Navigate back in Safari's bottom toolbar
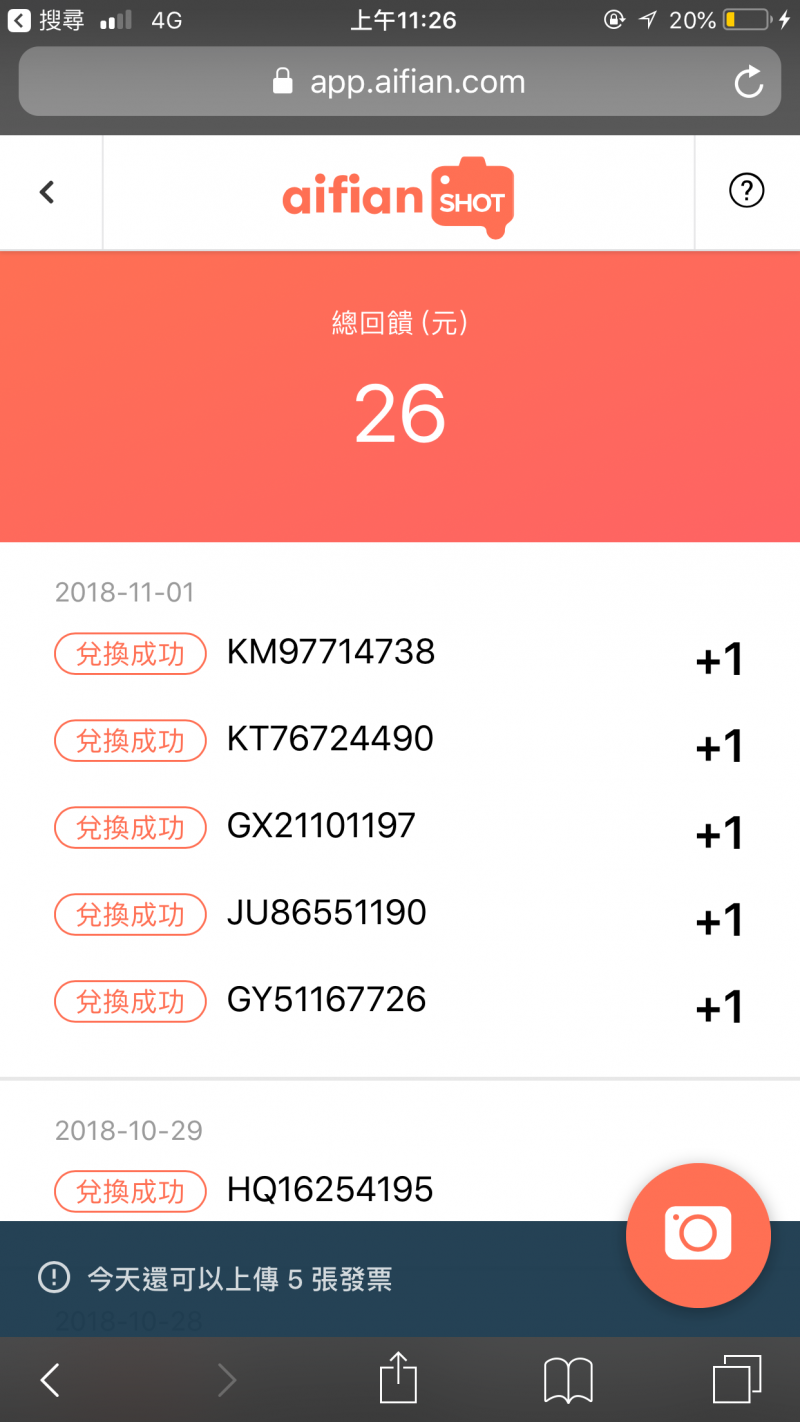This screenshot has height=1422, width=800. point(50,1381)
